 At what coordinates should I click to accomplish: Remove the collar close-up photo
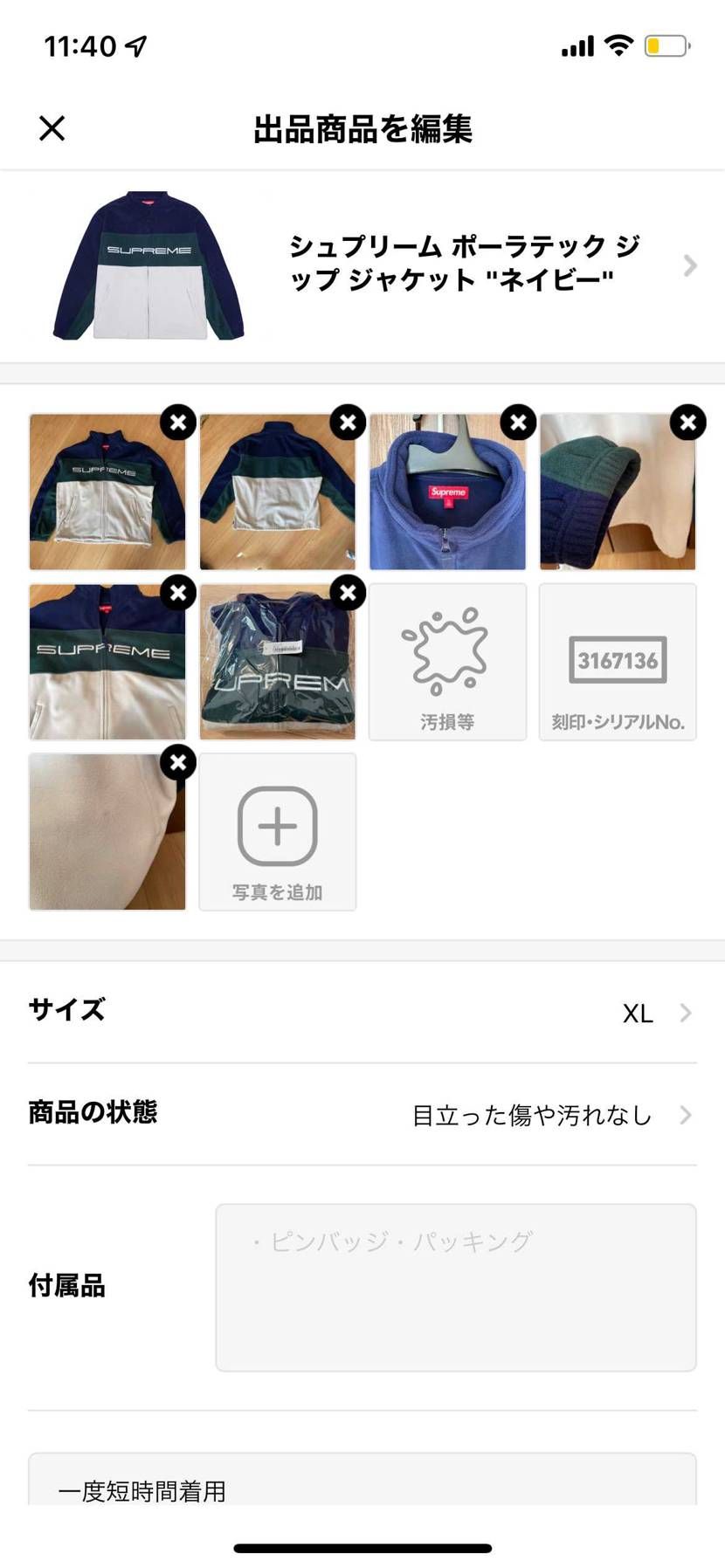519,423
